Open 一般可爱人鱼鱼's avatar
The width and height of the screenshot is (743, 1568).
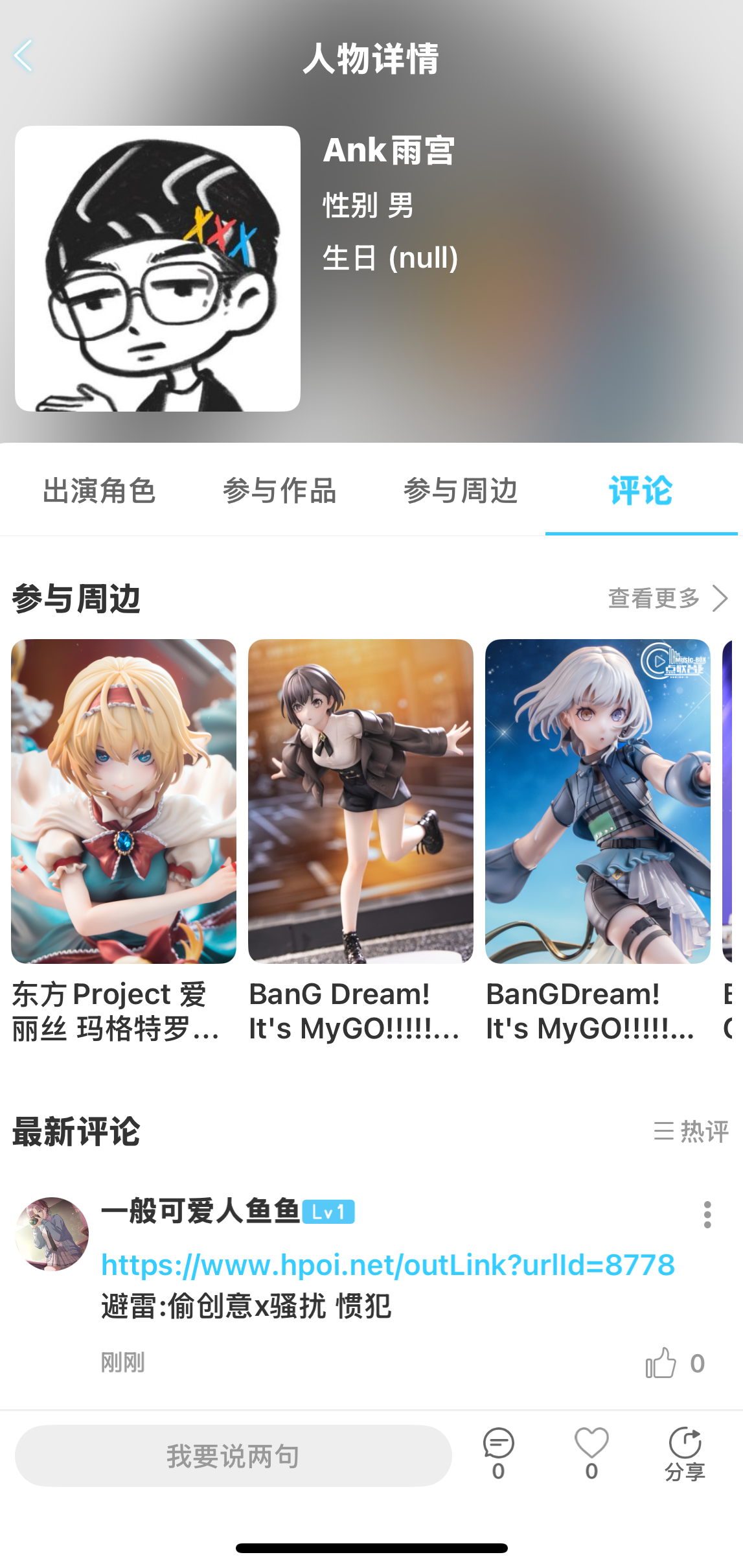[x=52, y=1233]
